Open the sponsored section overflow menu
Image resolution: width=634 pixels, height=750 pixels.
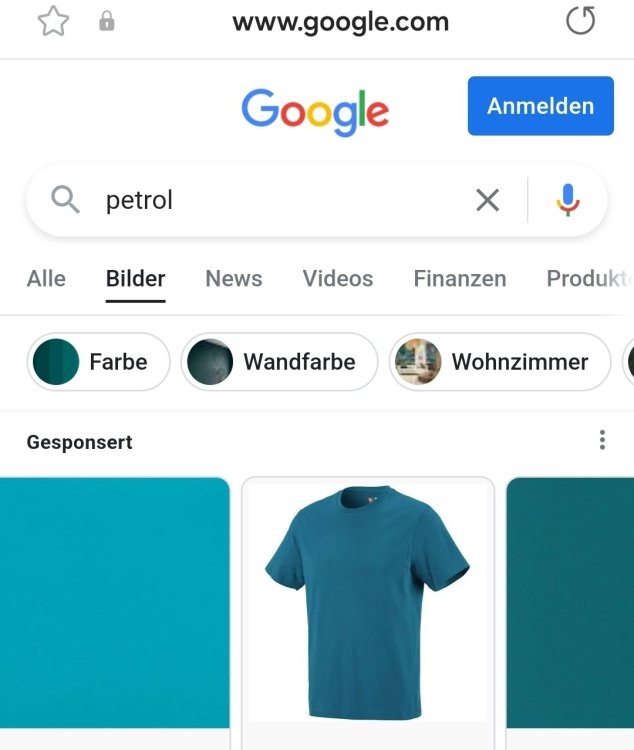pyautogui.click(x=602, y=440)
